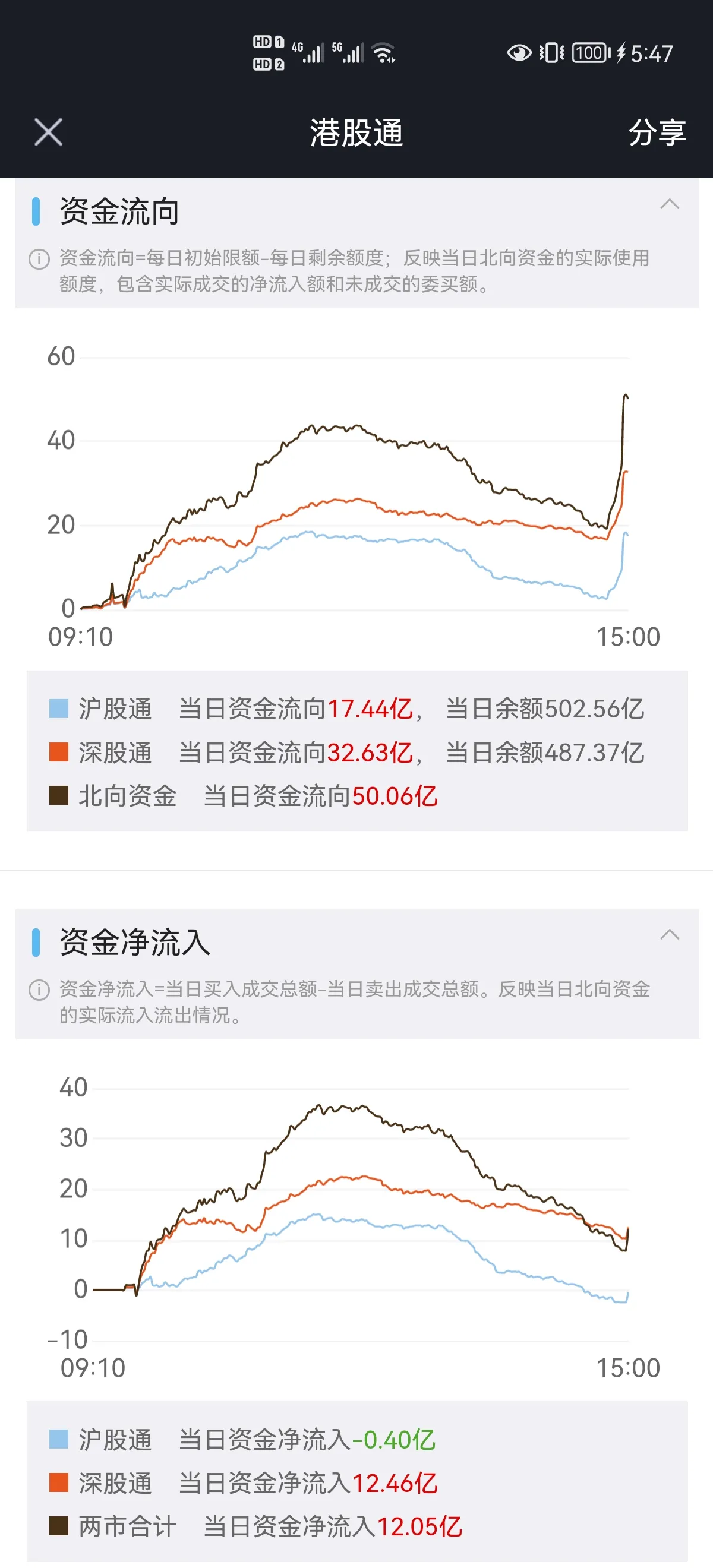Close the 港股通 page
Image resolution: width=713 pixels, height=1568 pixels.
[x=48, y=132]
